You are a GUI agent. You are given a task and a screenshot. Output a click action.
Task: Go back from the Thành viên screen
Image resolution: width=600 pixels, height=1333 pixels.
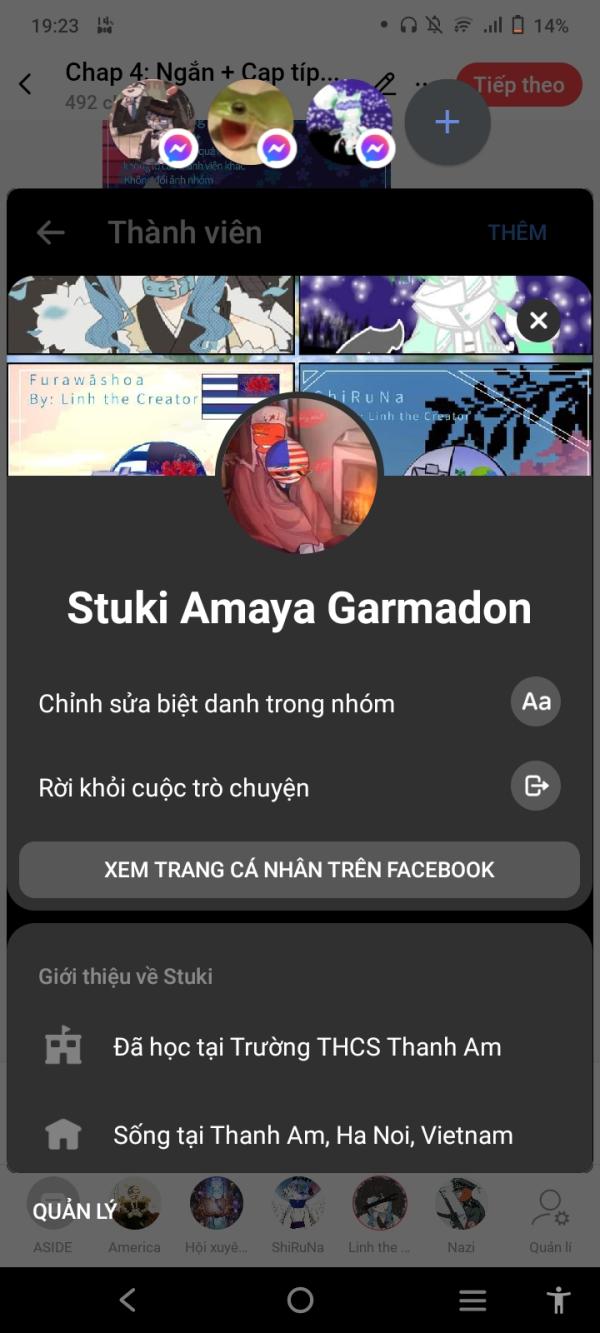(51, 233)
